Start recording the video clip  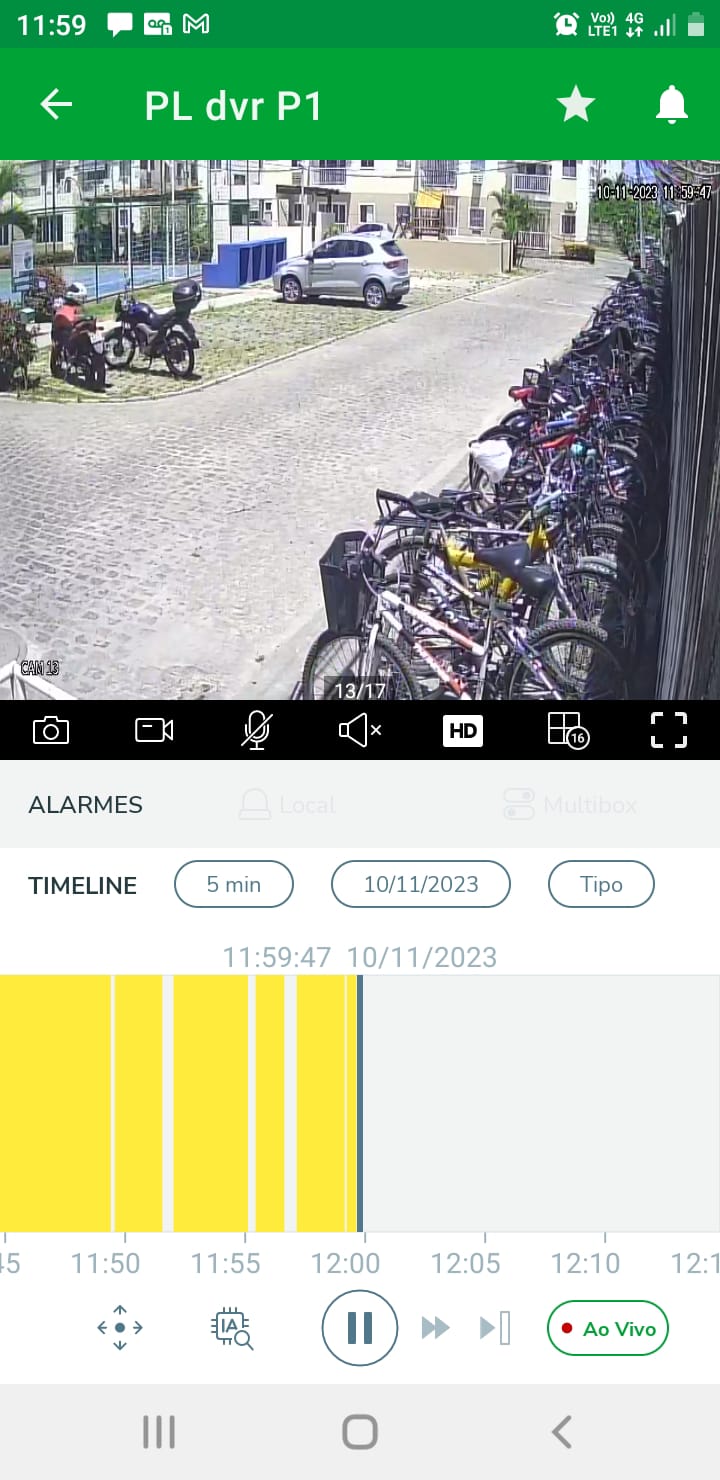(154, 730)
